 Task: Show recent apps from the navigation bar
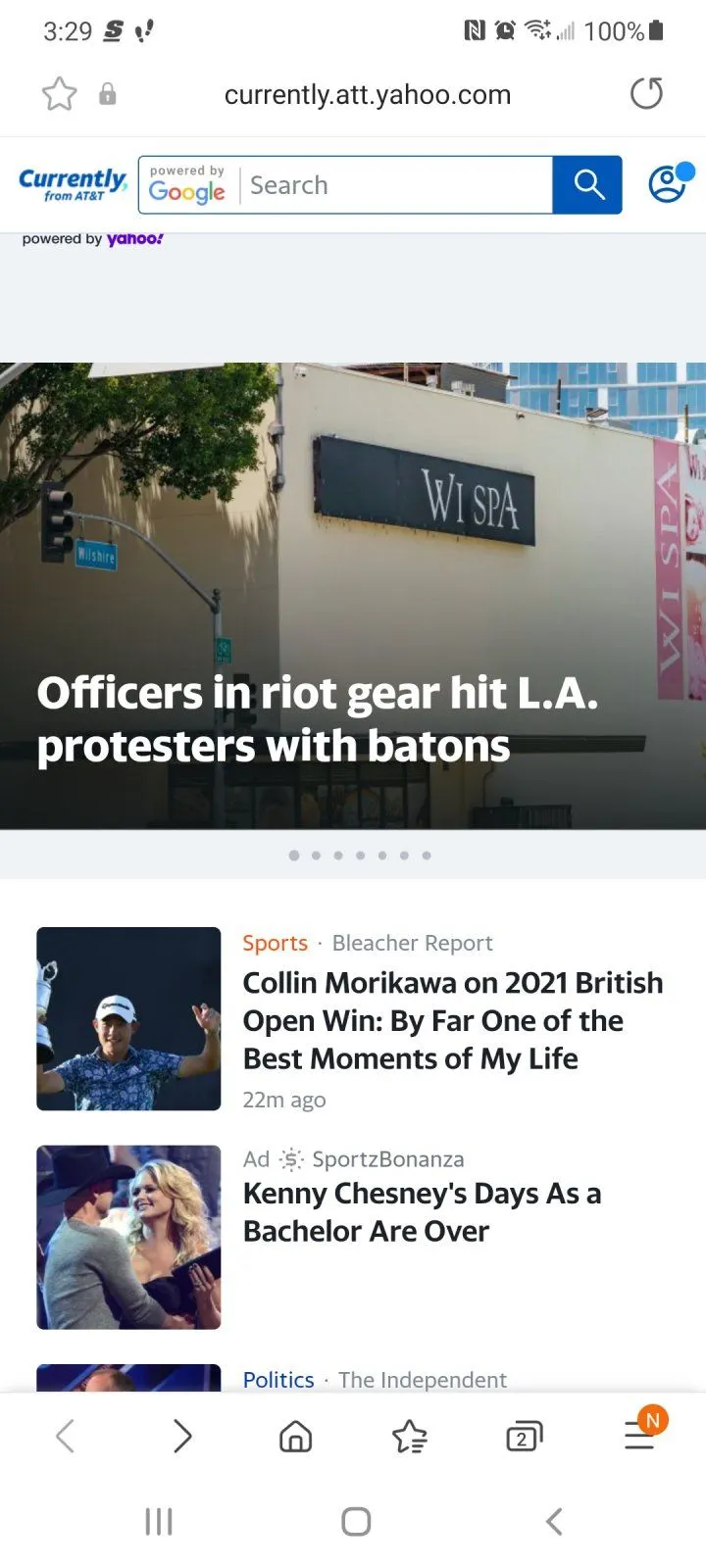[159, 1522]
